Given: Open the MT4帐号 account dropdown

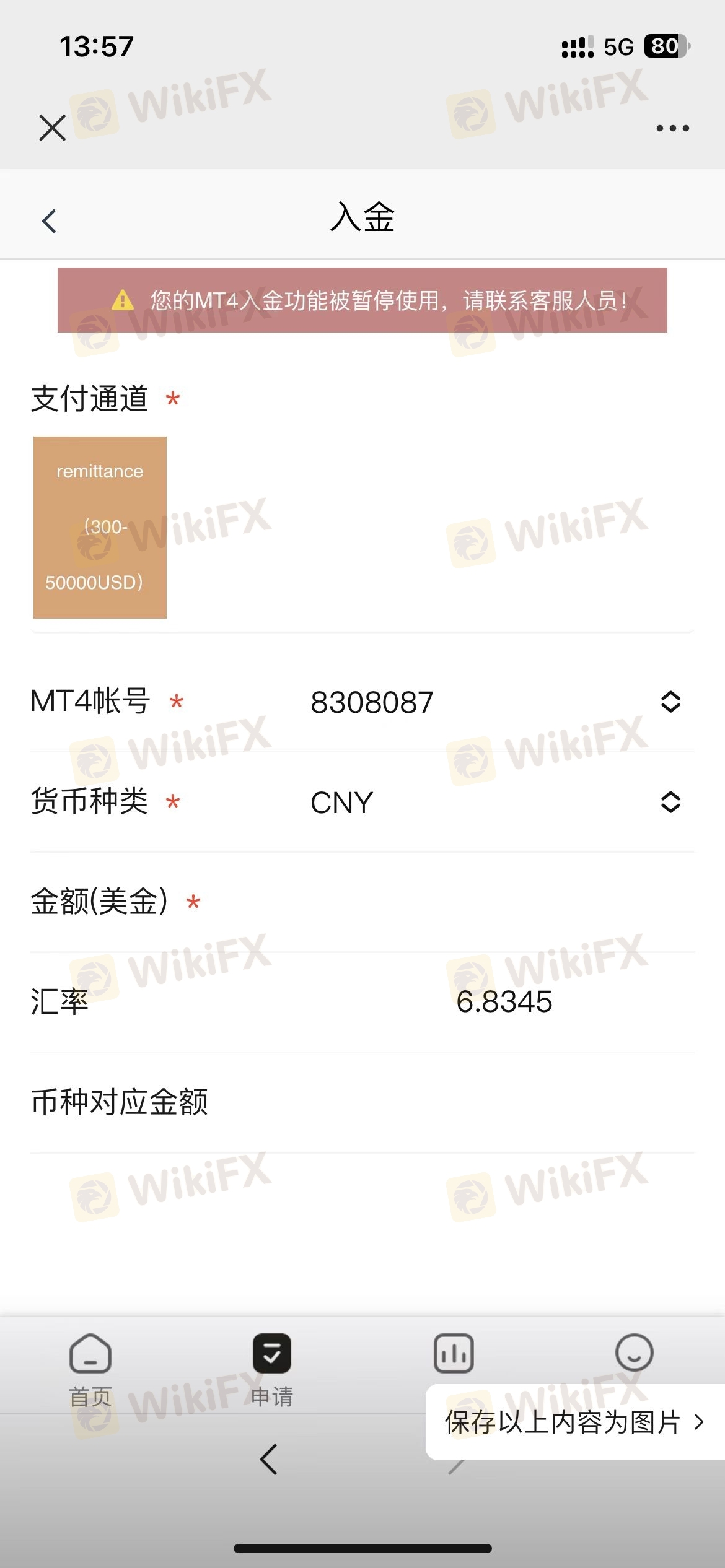Looking at the screenshot, I should coord(670,702).
